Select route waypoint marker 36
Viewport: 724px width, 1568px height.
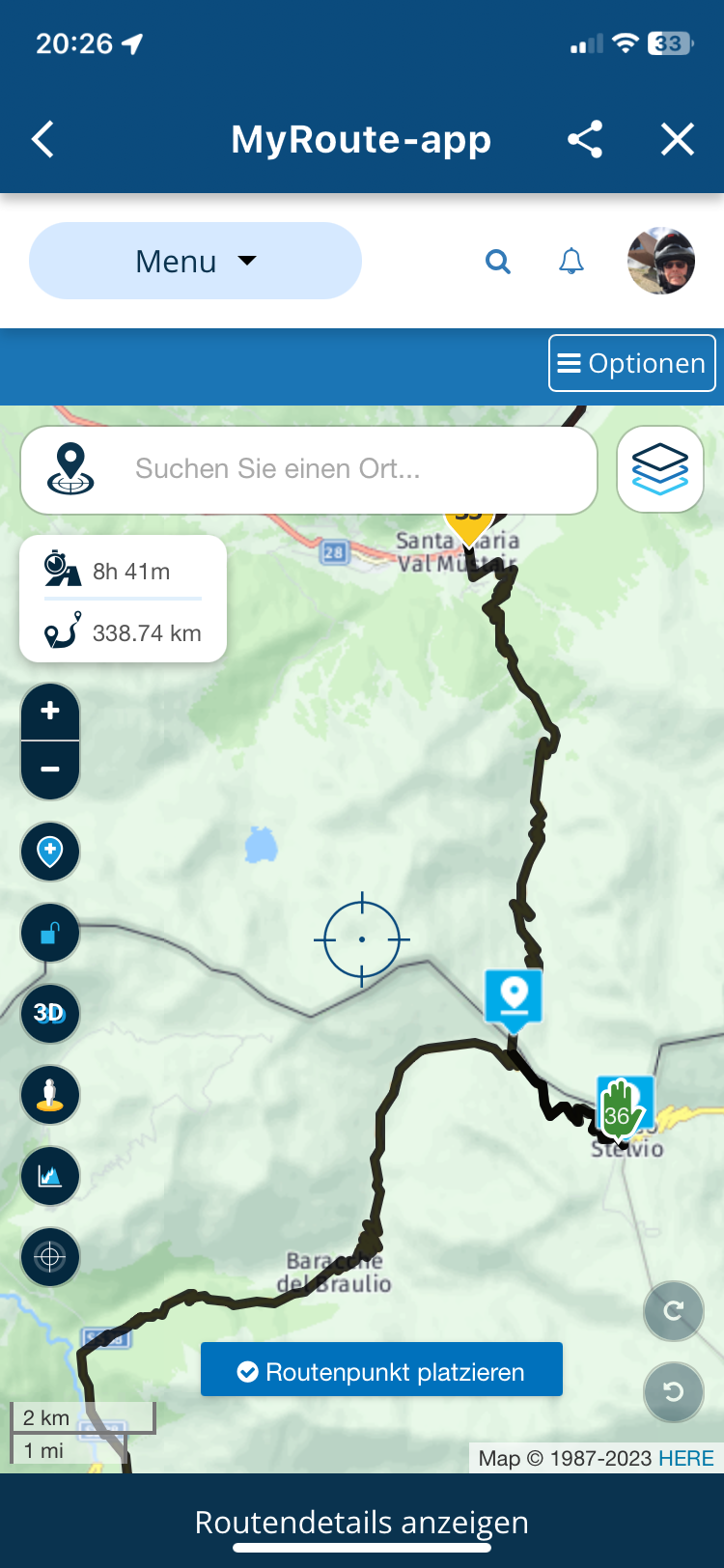[x=619, y=1112]
